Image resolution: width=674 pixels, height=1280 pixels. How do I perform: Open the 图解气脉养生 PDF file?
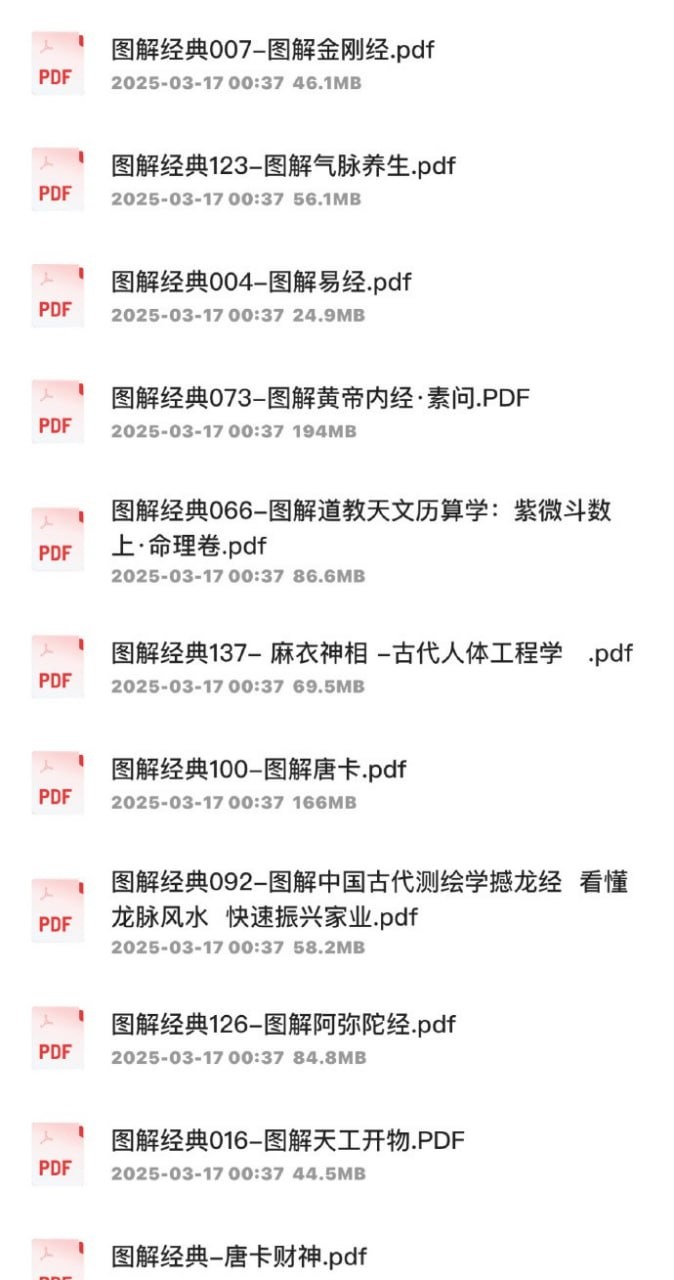click(337, 180)
